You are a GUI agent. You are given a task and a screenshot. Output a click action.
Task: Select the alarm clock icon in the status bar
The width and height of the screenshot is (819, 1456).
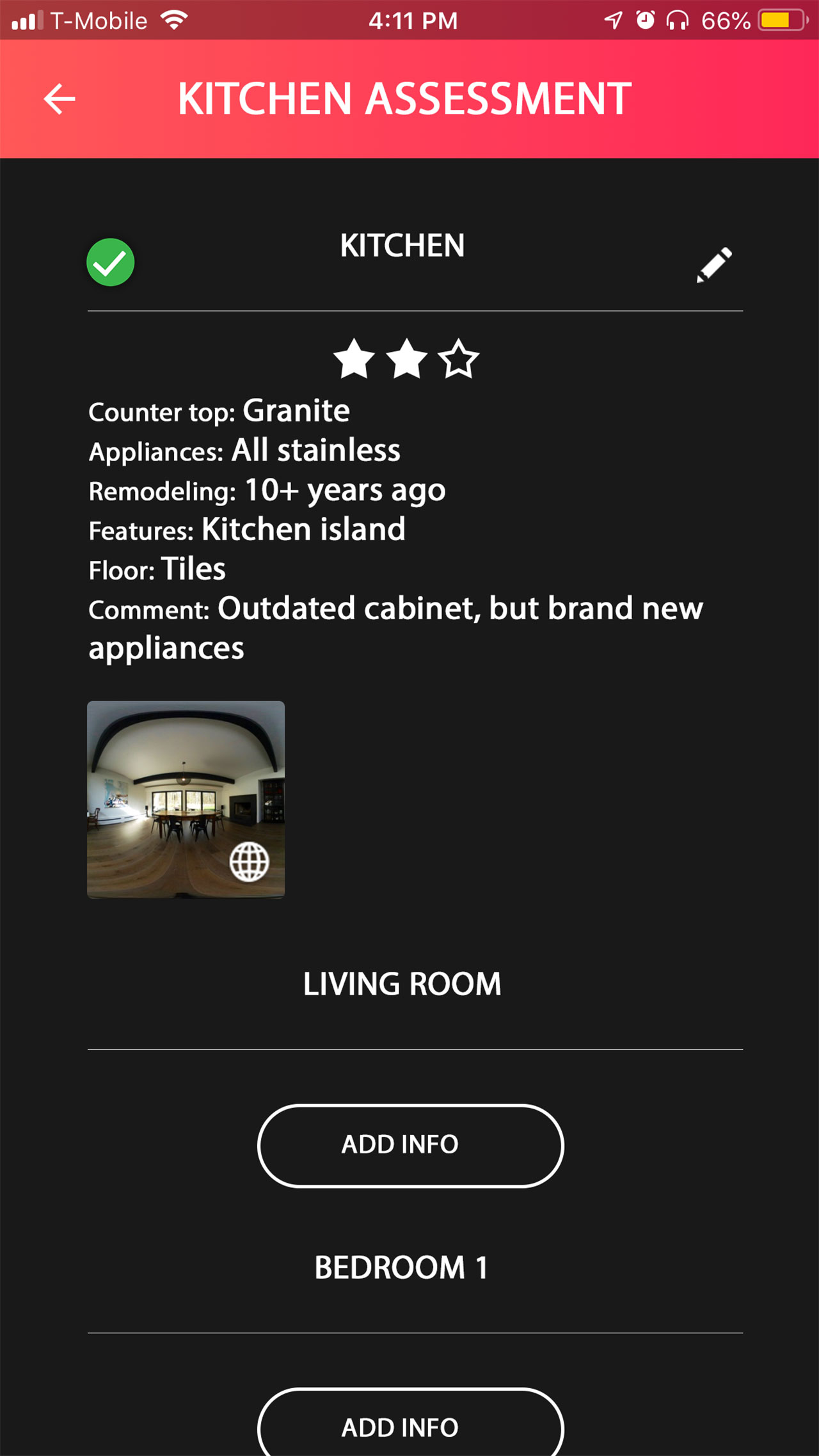pyautogui.click(x=646, y=19)
